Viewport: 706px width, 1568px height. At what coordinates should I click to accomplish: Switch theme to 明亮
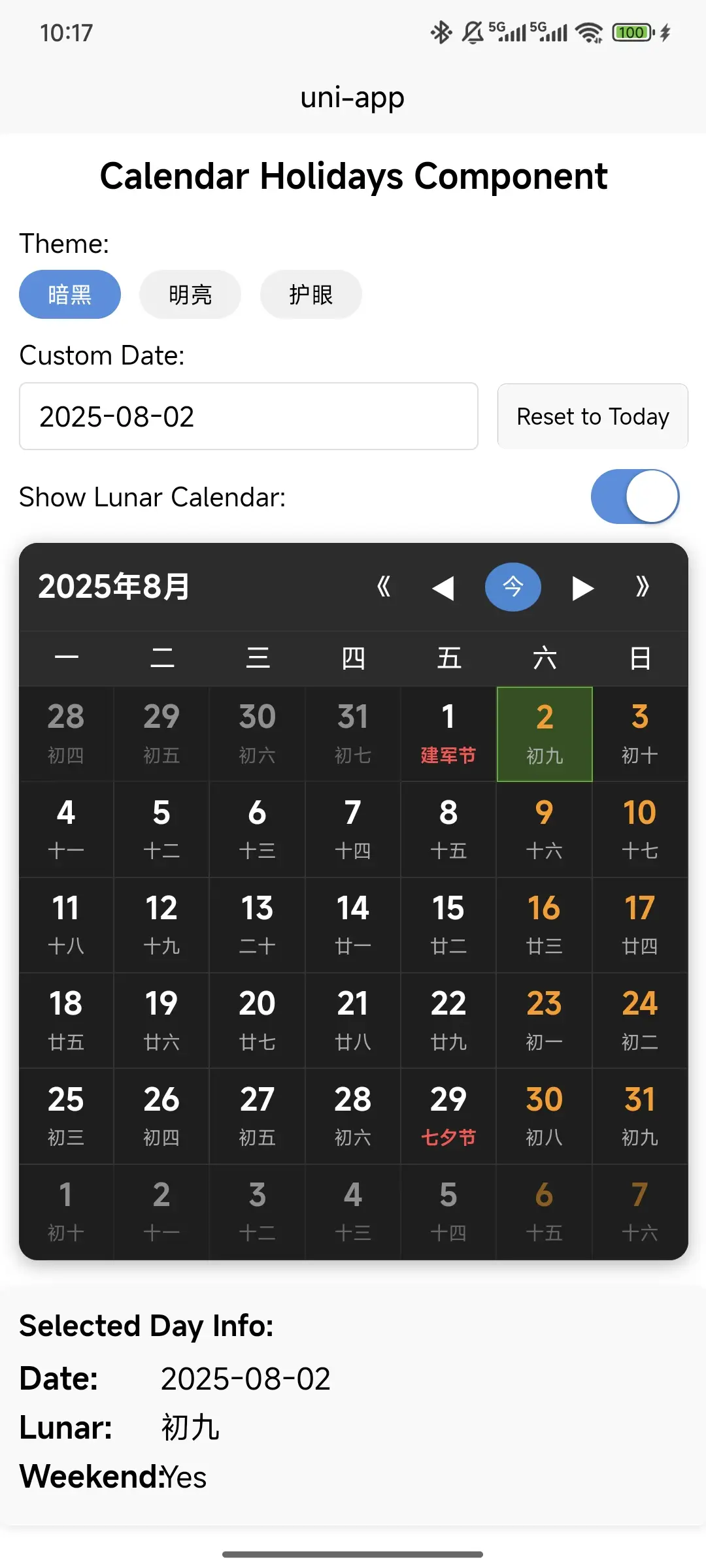[x=190, y=295]
